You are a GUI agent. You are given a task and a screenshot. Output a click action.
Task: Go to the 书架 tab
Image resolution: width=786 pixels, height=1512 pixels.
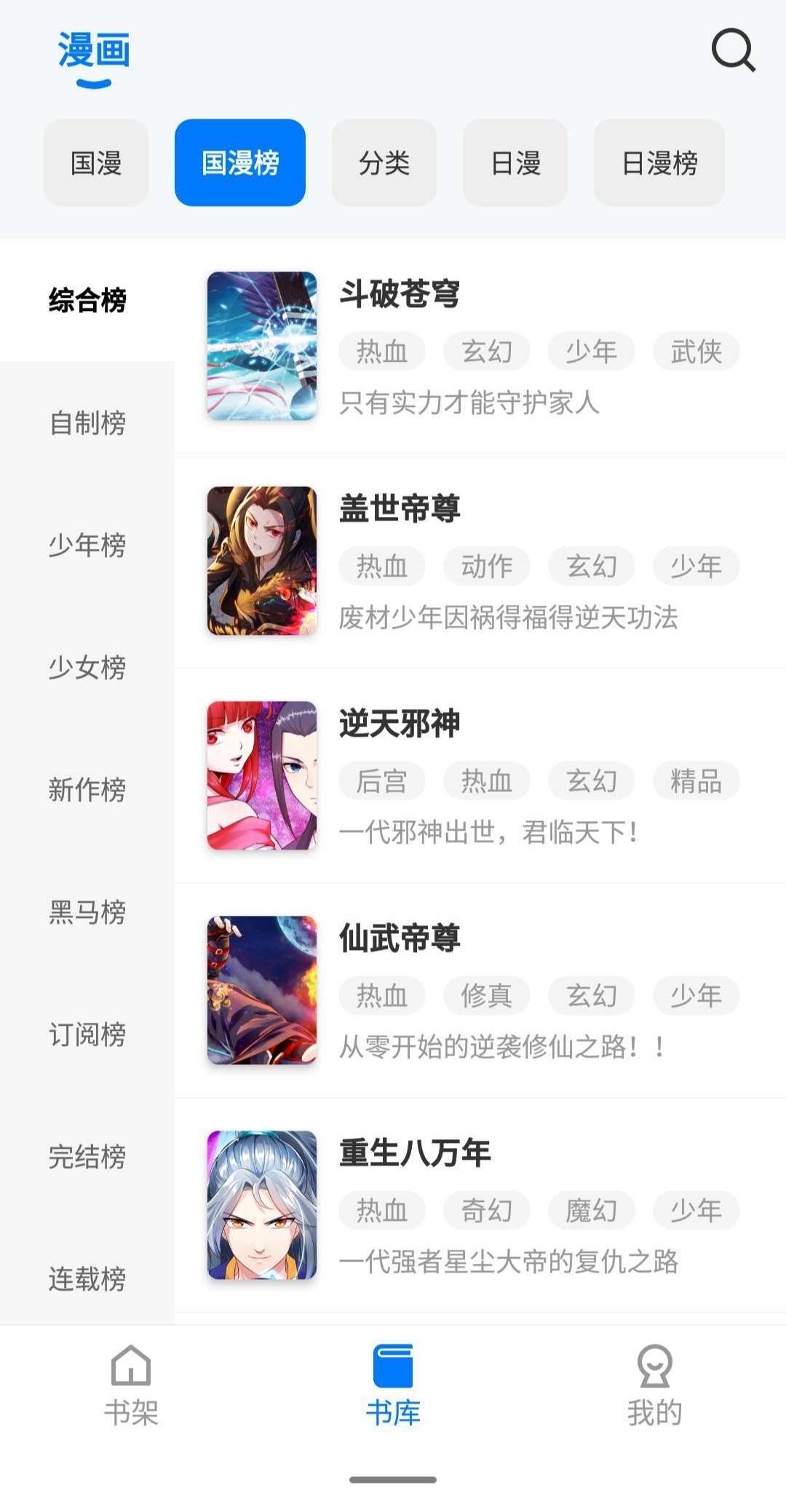pyautogui.click(x=131, y=1385)
